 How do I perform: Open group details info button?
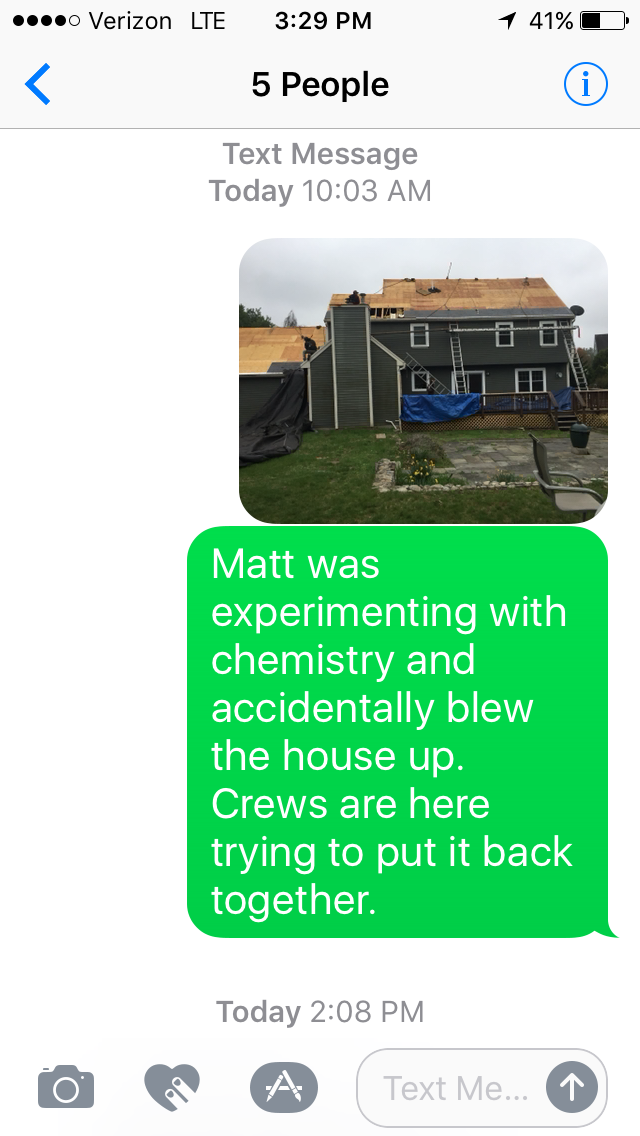[585, 85]
